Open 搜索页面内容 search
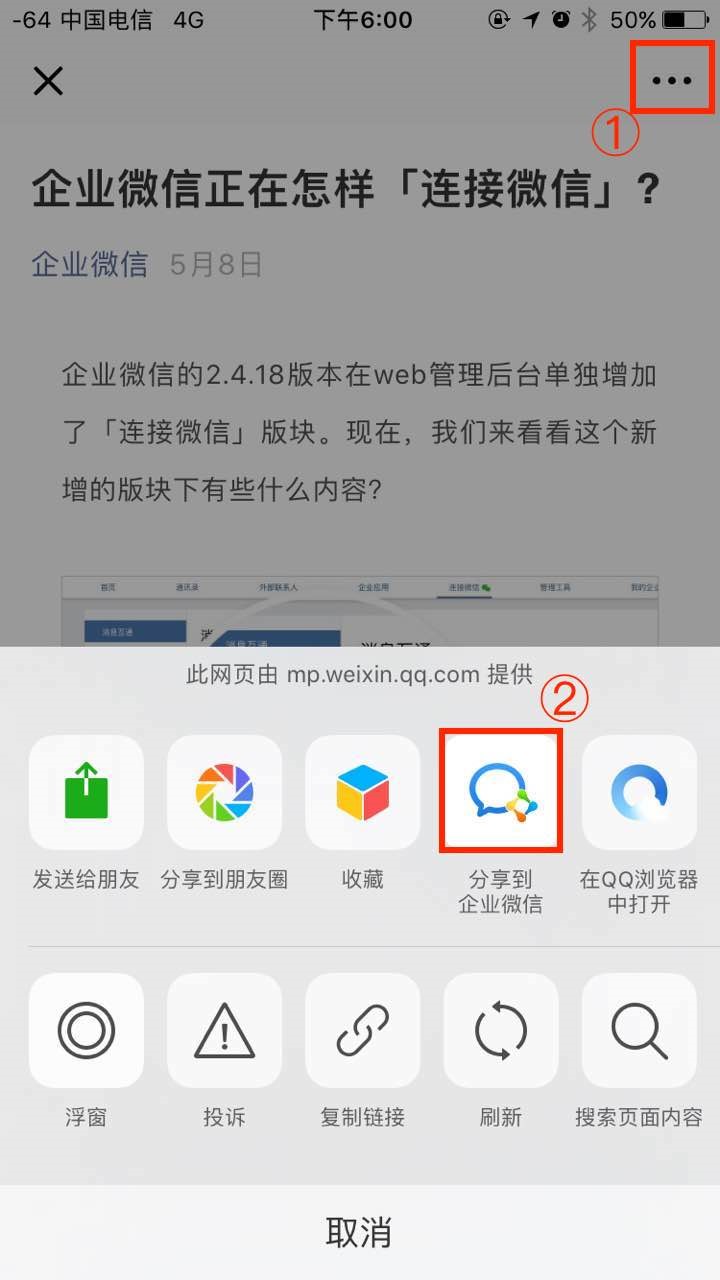The image size is (720, 1280). (x=639, y=1030)
